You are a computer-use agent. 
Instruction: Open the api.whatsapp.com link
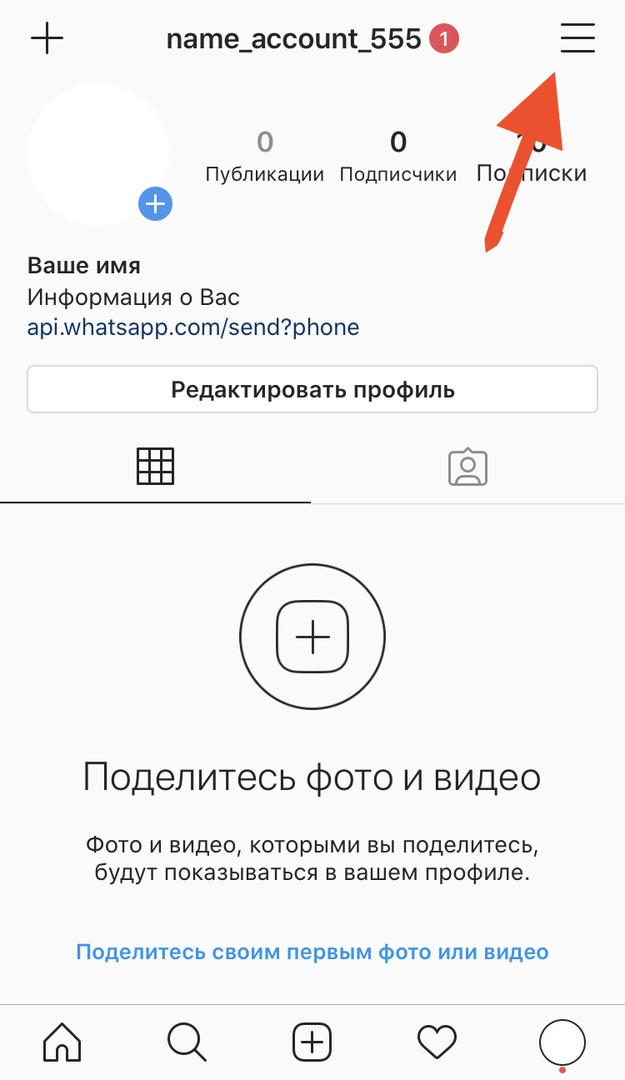(193, 327)
